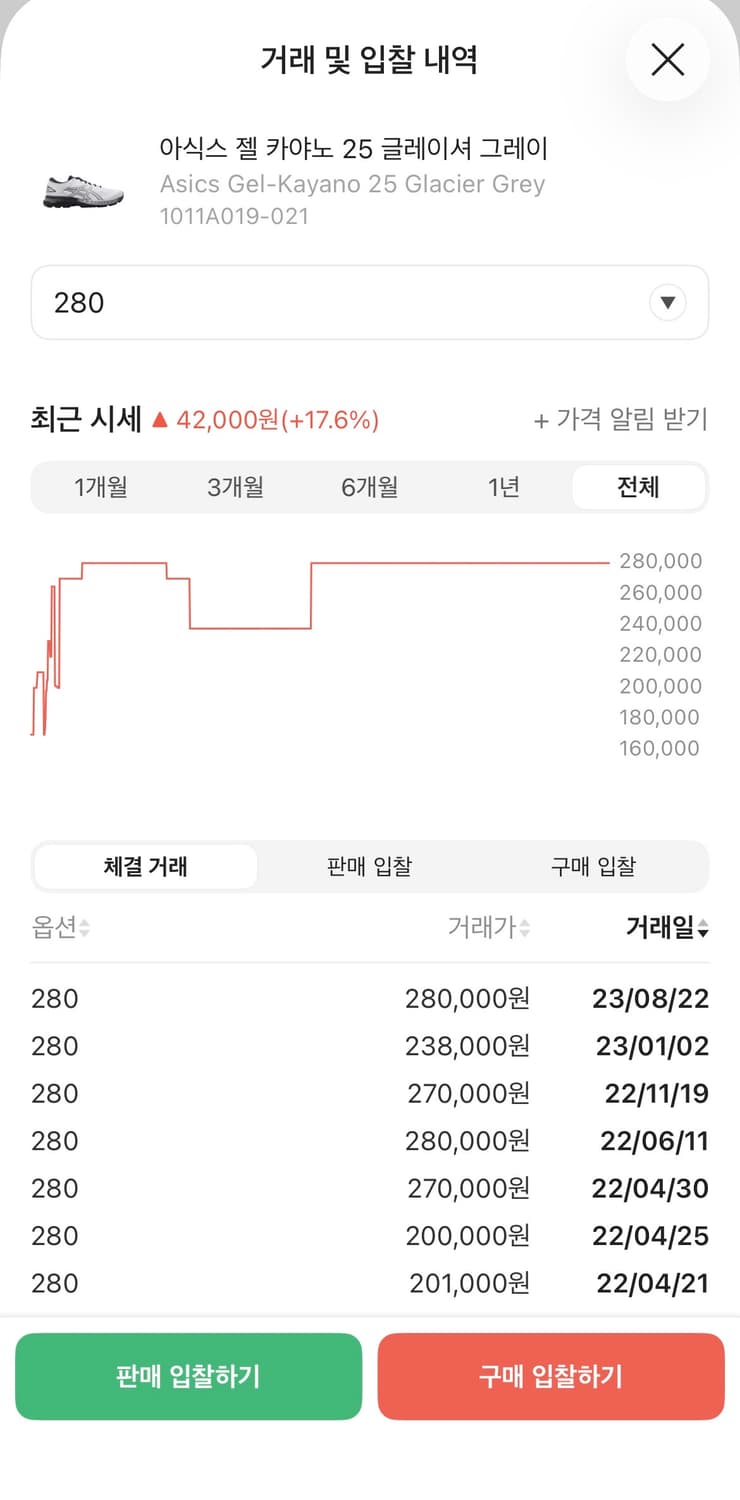Open the 구매 입찰 tab
The width and height of the screenshot is (740, 1500).
tap(594, 867)
